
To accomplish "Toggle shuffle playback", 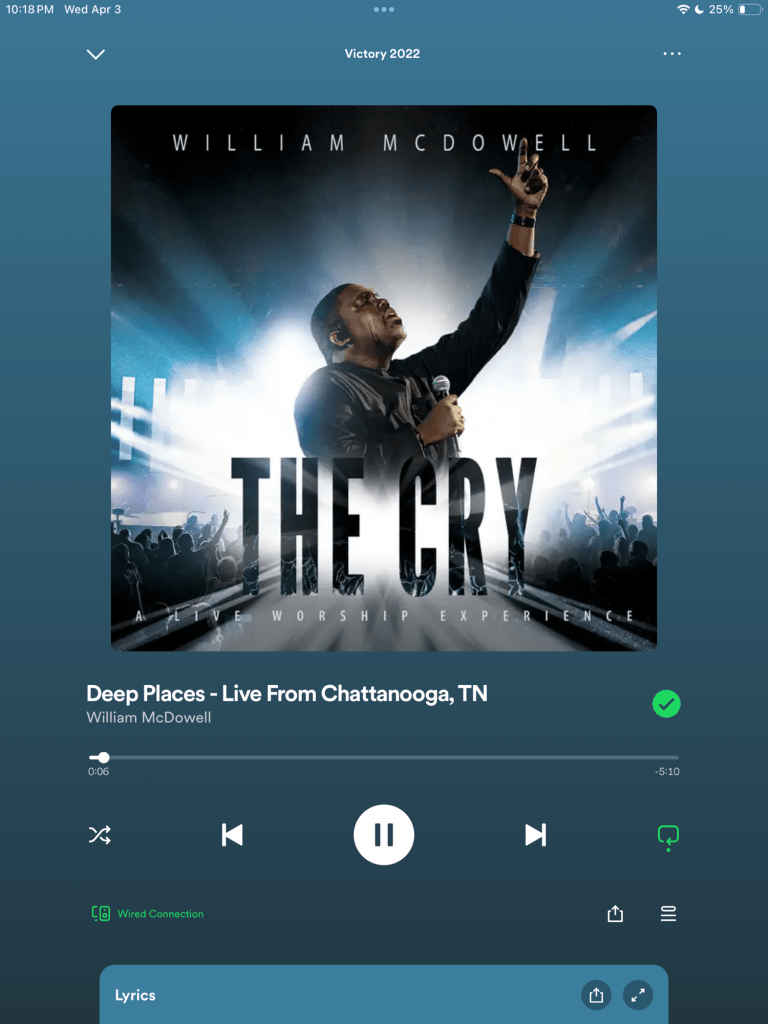I will click(x=99, y=835).
